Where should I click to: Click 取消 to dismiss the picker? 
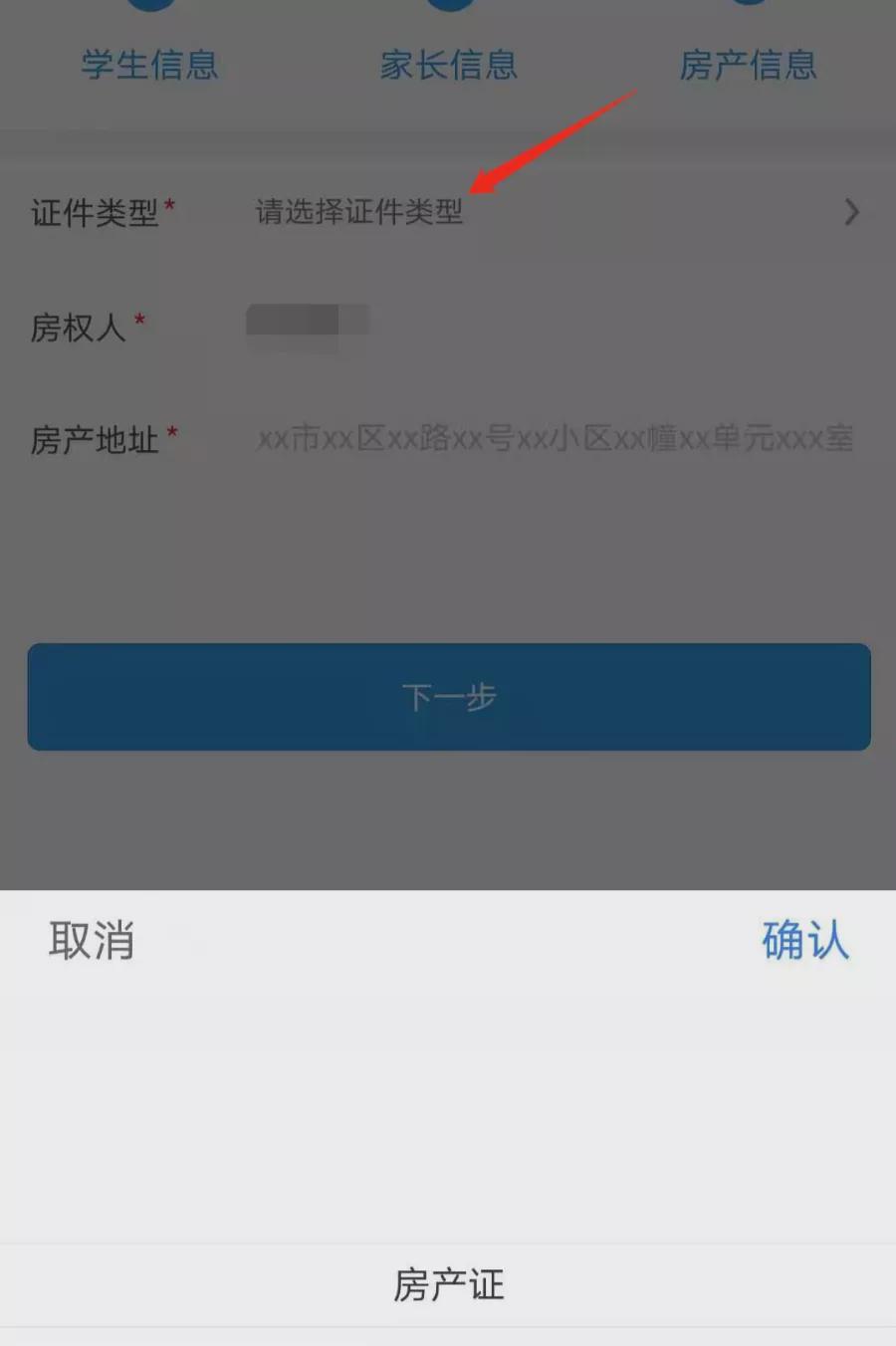coord(93,941)
